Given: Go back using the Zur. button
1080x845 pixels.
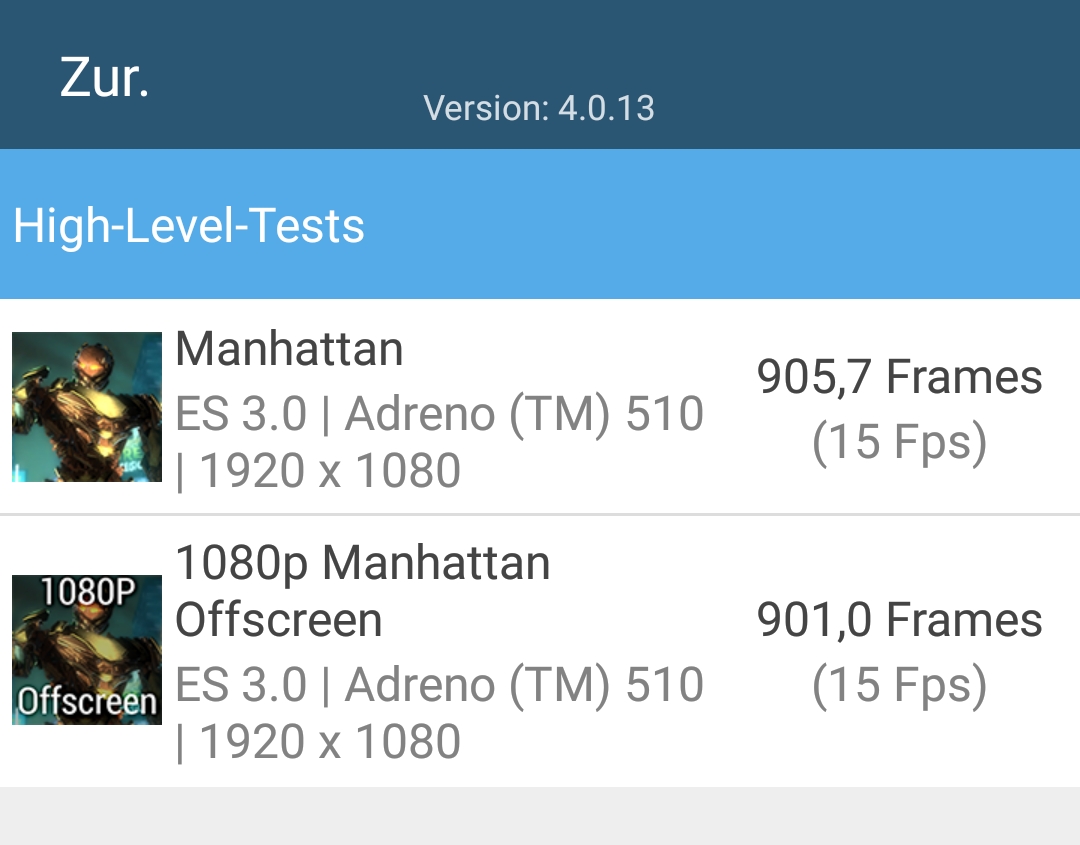Looking at the screenshot, I should click(104, 77).
